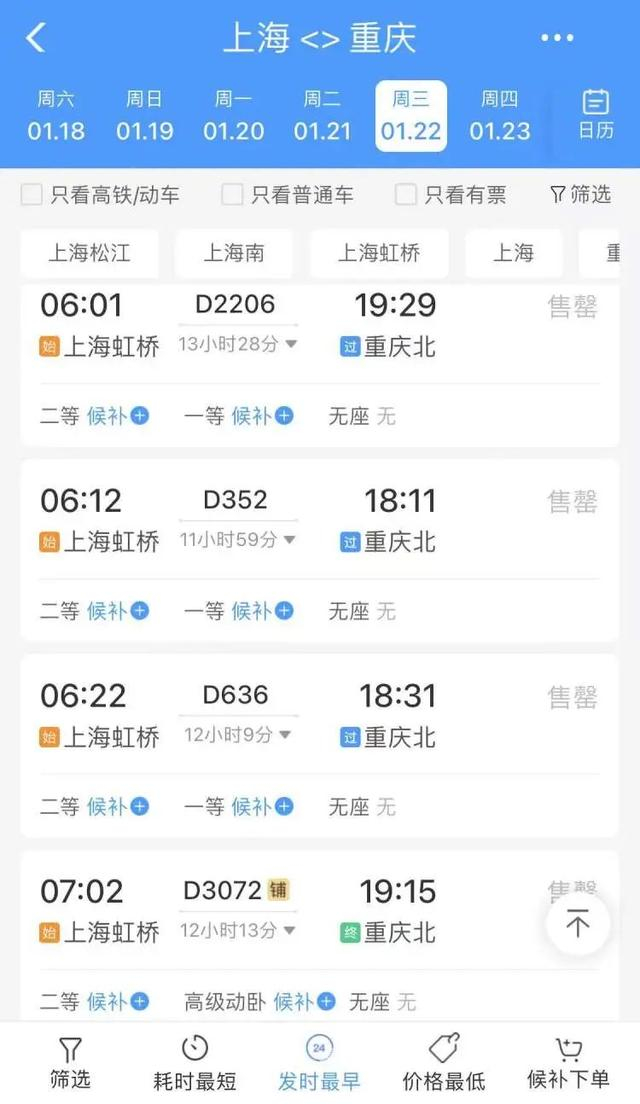Viewport: 640px width, 1104px height.
Task: Select the date 周四 01.23
Action: pos(499,116)
